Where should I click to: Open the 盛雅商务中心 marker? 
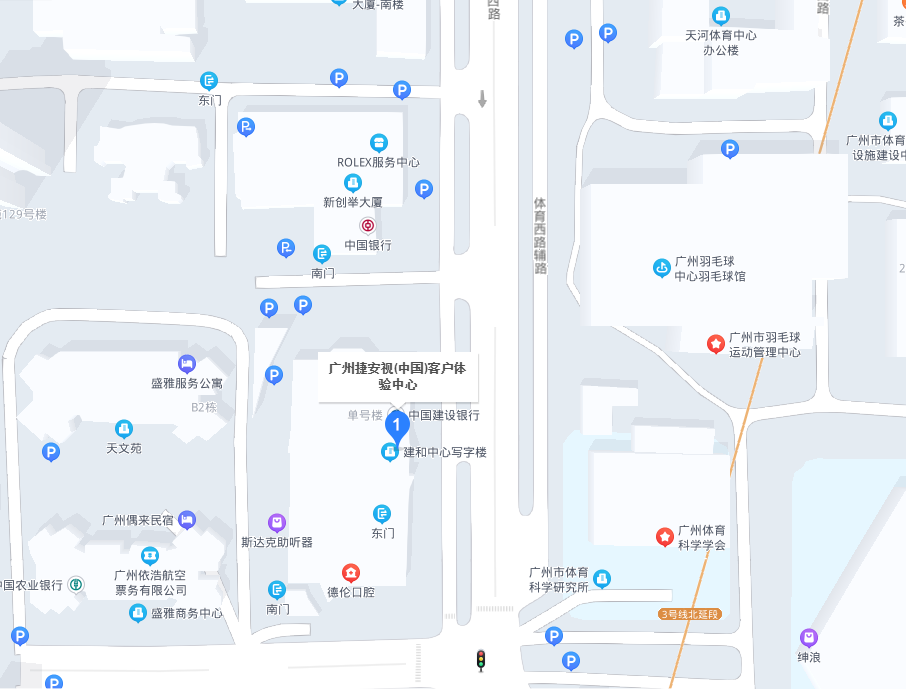point(138,613)
